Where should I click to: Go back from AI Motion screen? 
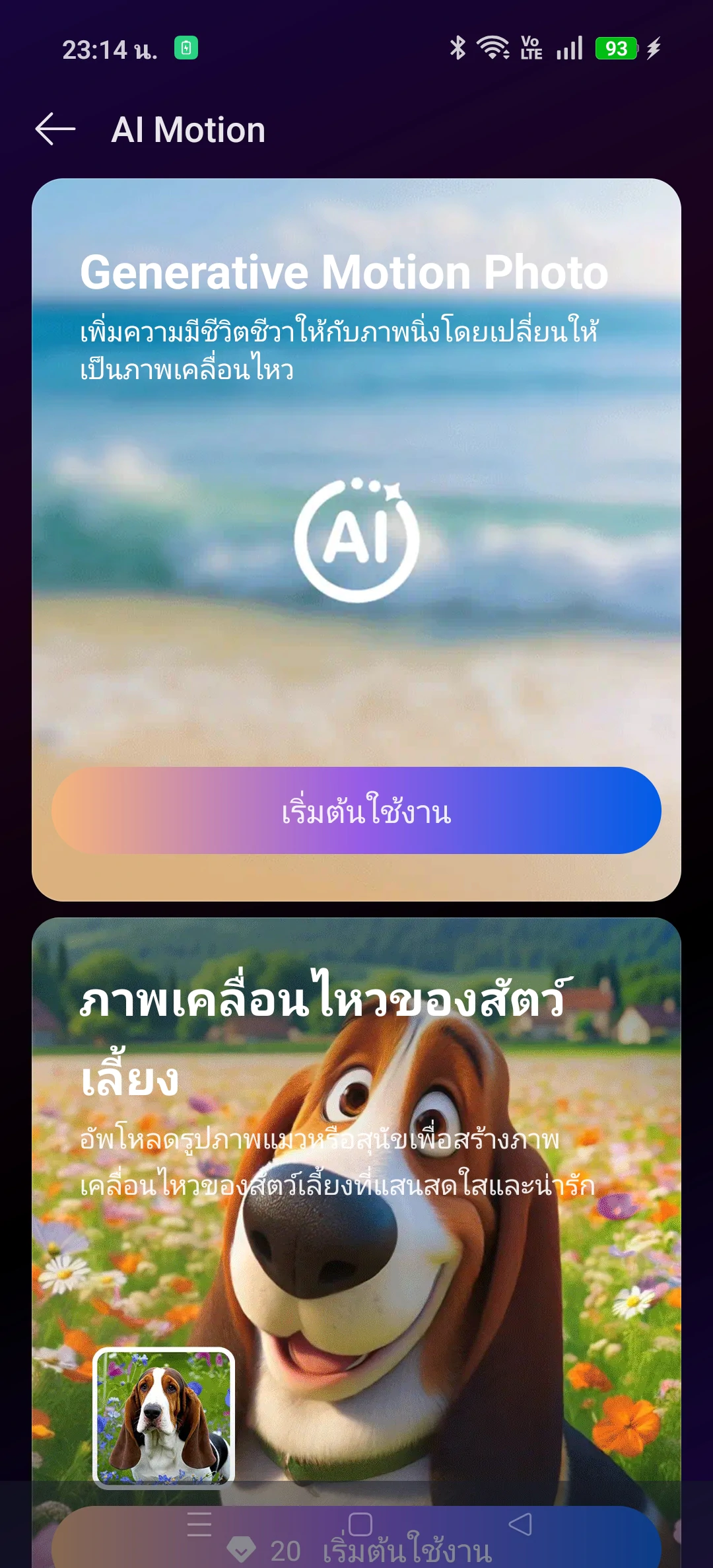point(55,129)
